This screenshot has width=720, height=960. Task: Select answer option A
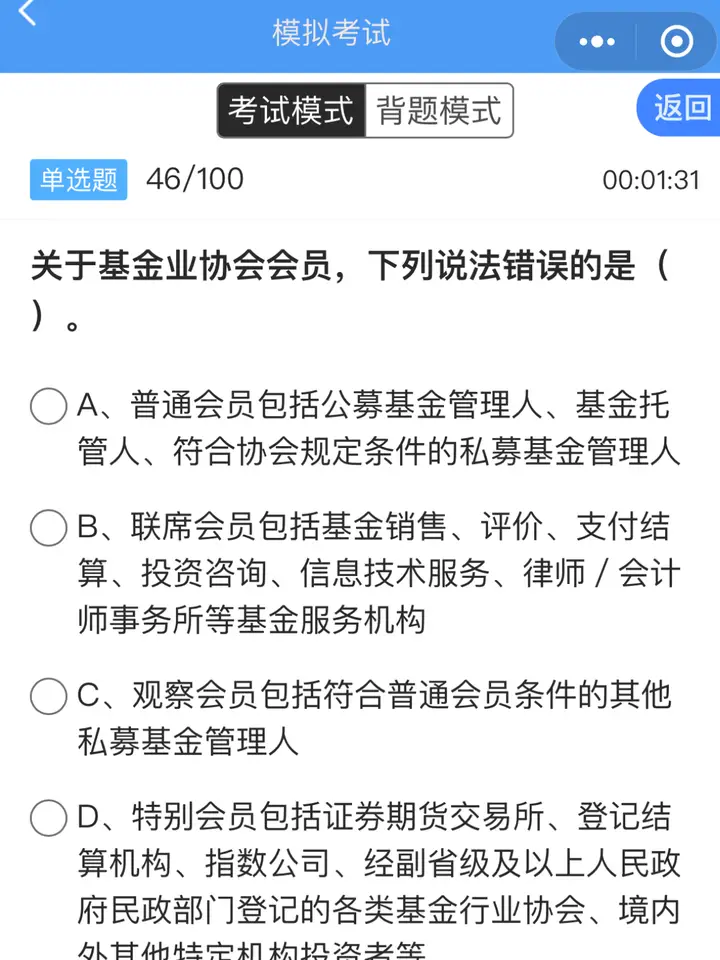[47, 406]
